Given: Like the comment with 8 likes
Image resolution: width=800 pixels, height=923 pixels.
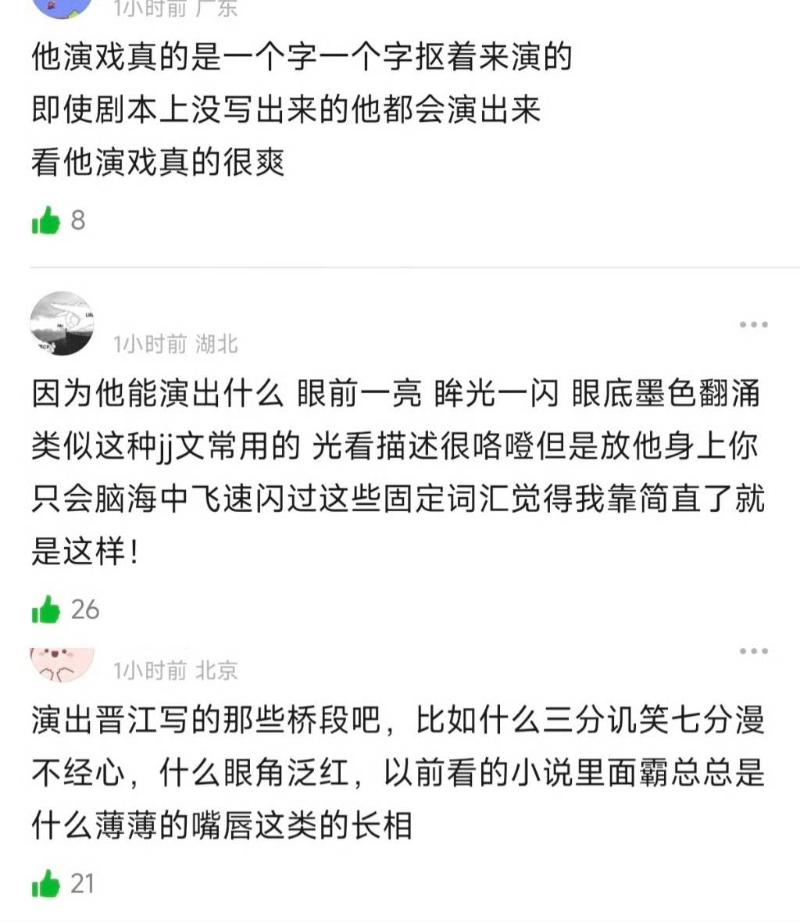Looking at the screenshot, I should point(46,221).
